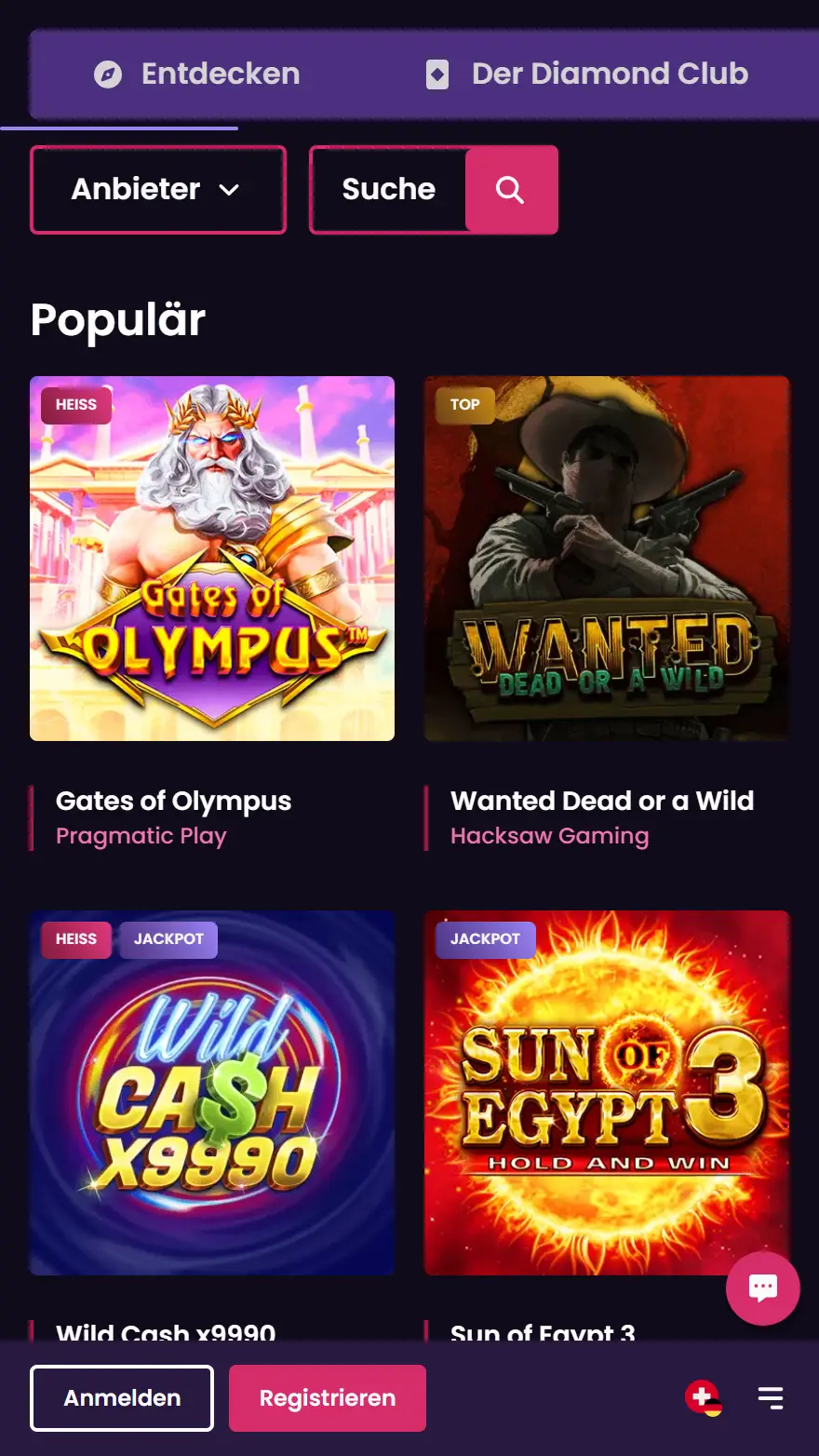Open the filter icon in the bottom bar
This screenshot has height=1456, width=819.
point(769,1397)
